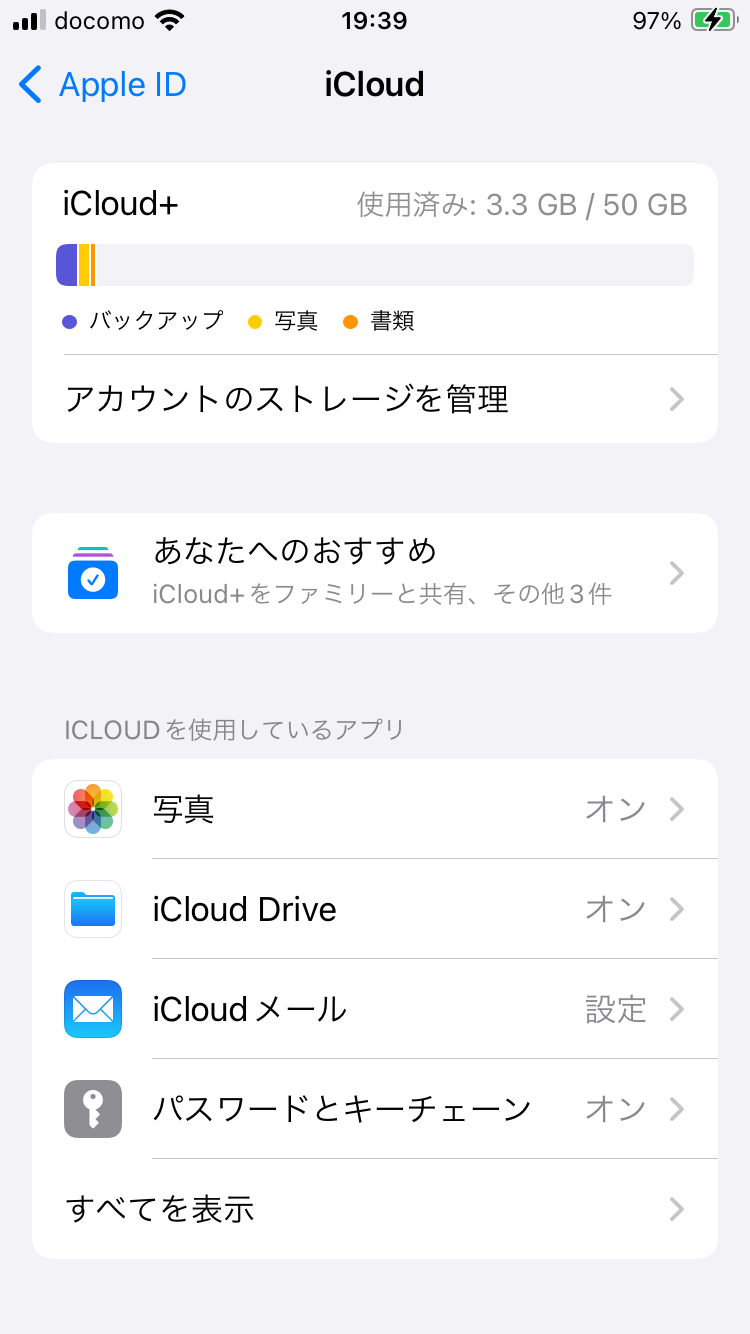This screenshot has width=750, height=1334.
Task: Tap すべてを表示 to show all apps
Action: [374, 1209]
